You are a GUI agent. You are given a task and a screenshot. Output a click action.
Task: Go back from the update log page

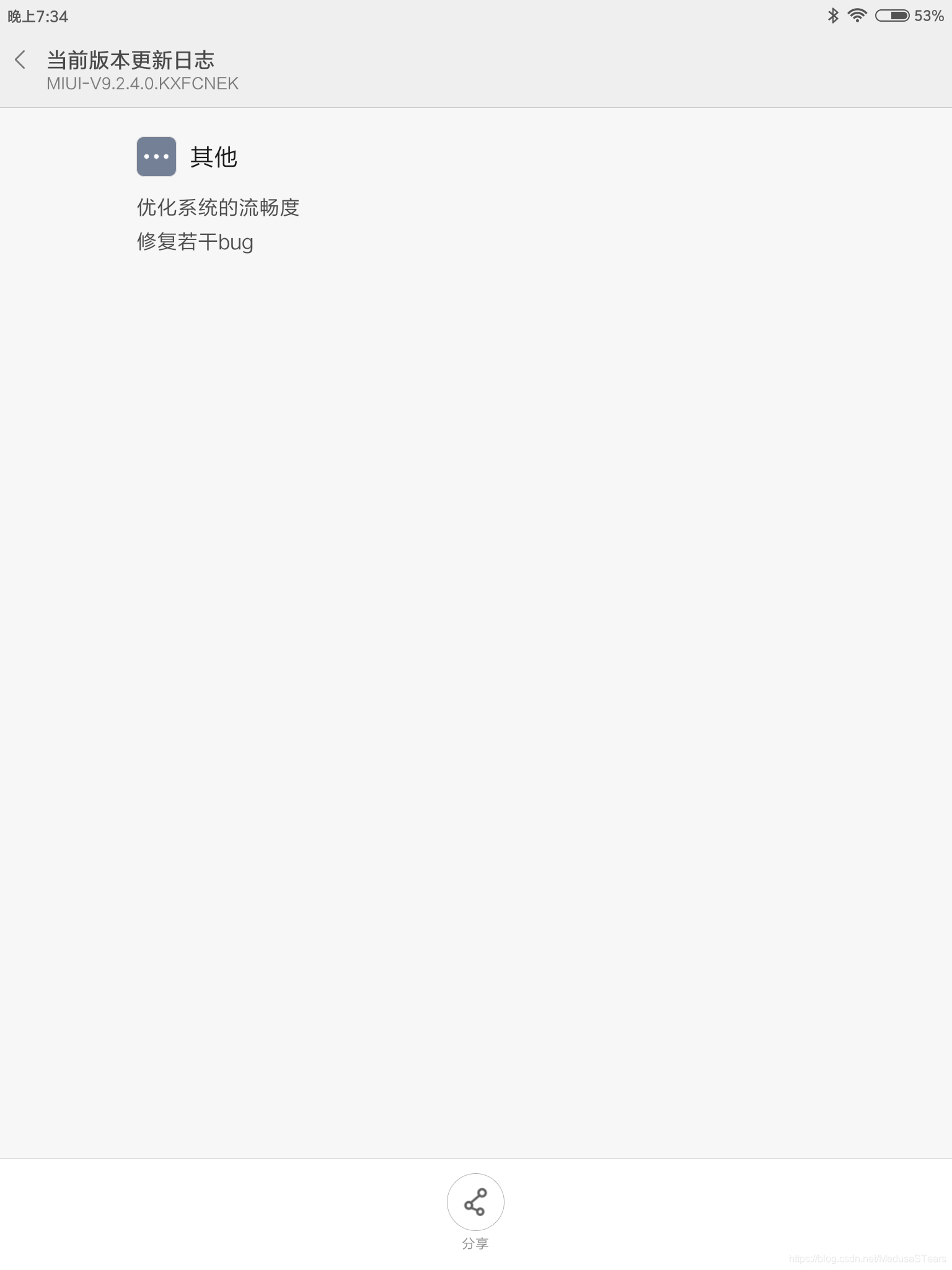click(x=20, y=60)
